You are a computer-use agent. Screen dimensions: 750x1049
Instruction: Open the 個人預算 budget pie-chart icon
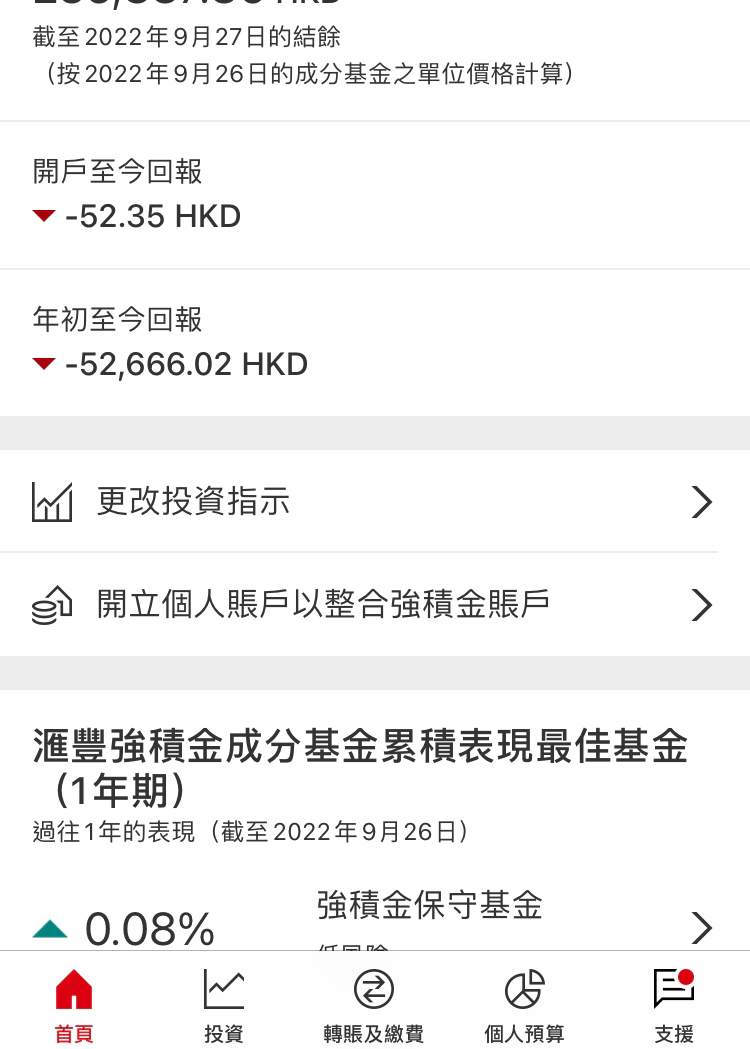pyautogui.click(x=523, y=988)
